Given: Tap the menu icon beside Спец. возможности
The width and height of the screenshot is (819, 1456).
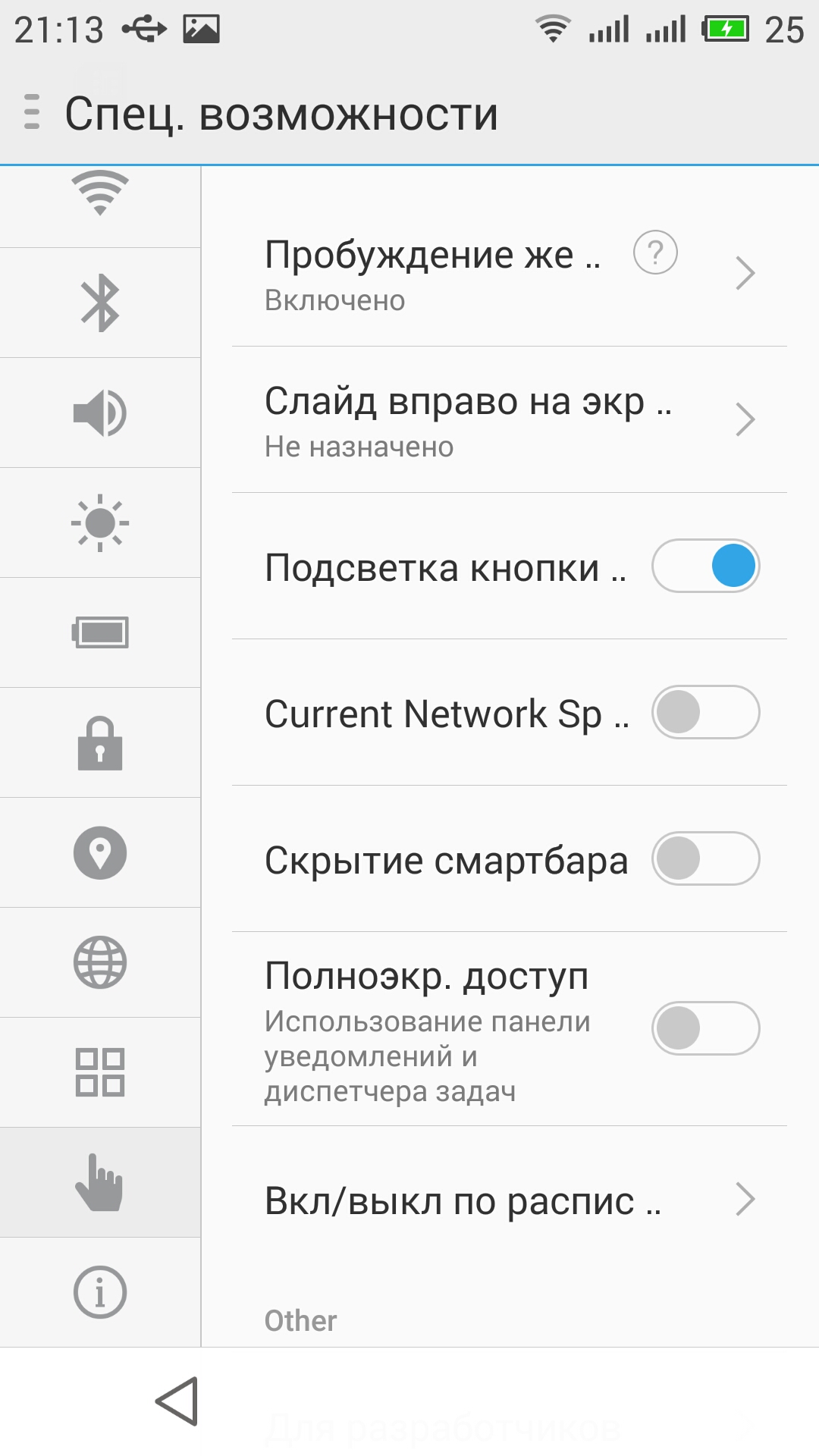Looking at the screenshot, I should tap(32, 112).
